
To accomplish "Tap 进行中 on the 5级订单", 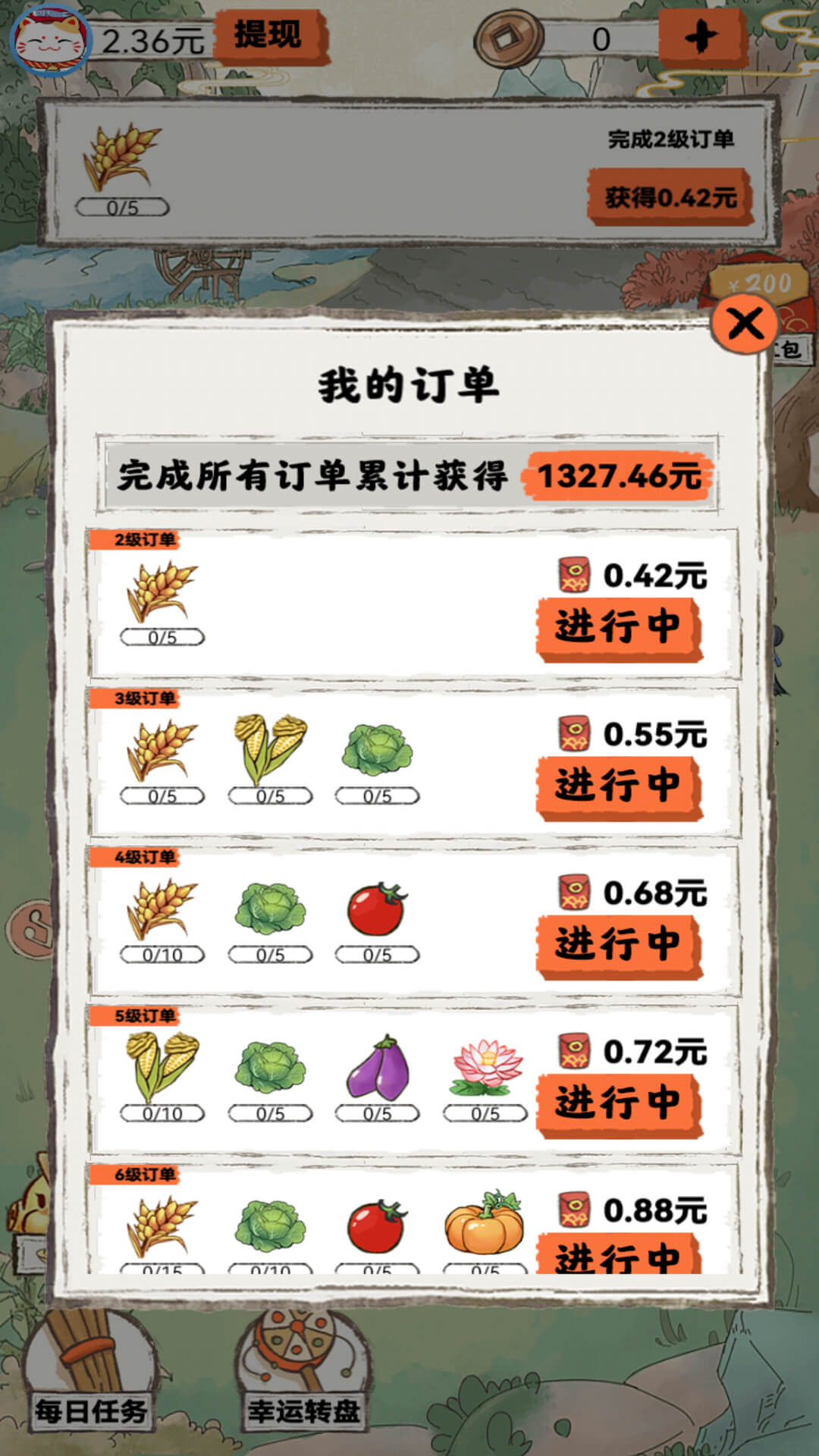I will [x=618, y=1103].
